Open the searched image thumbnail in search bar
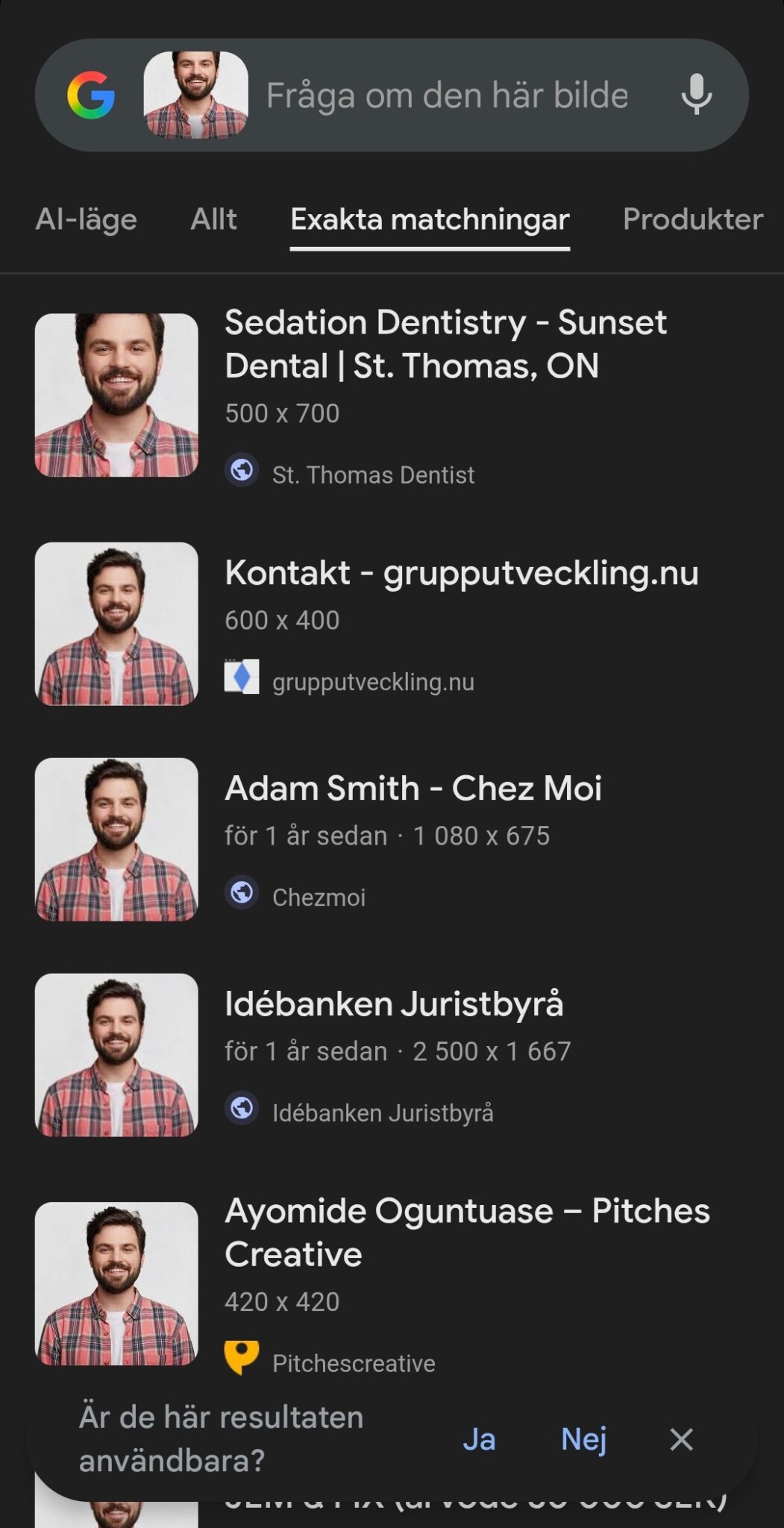 (195, 95)
